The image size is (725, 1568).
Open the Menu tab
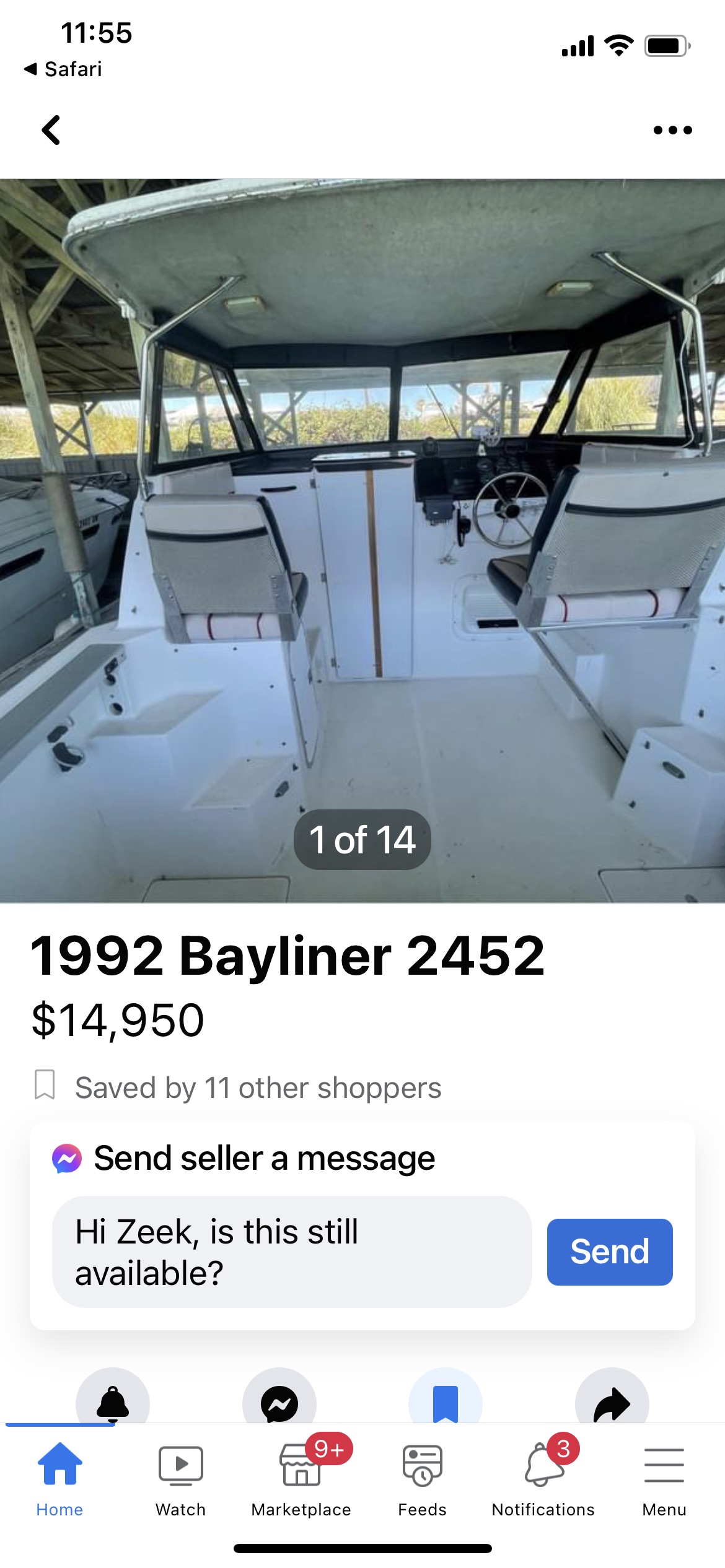[664, 1478]
